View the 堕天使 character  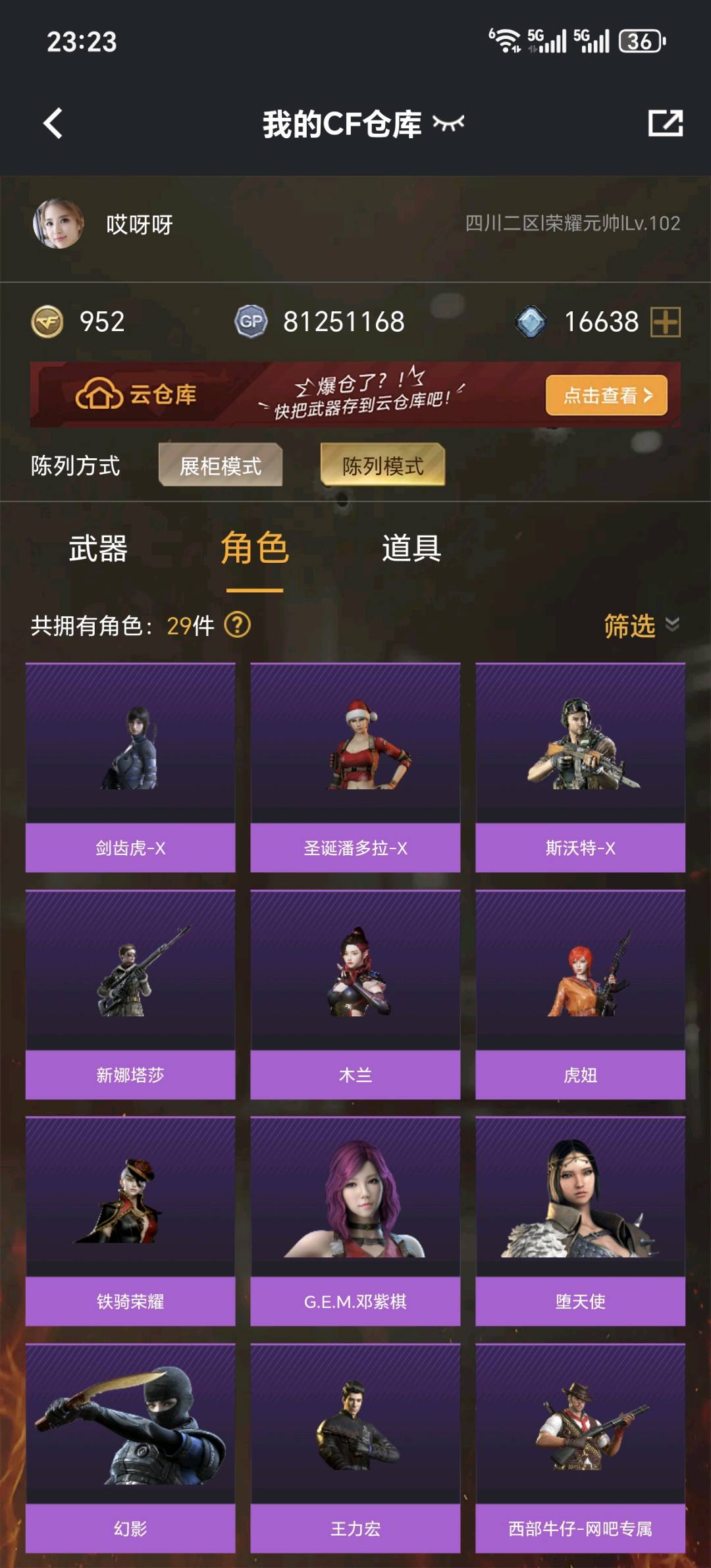580,1221
